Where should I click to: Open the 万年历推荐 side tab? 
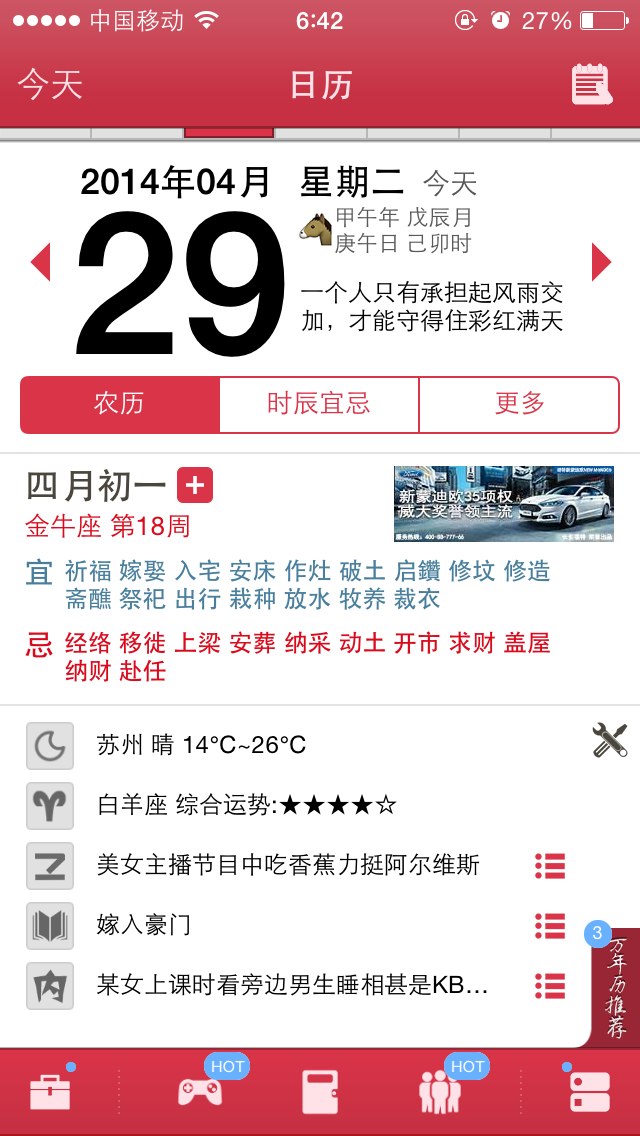click(x=615, y=987)
